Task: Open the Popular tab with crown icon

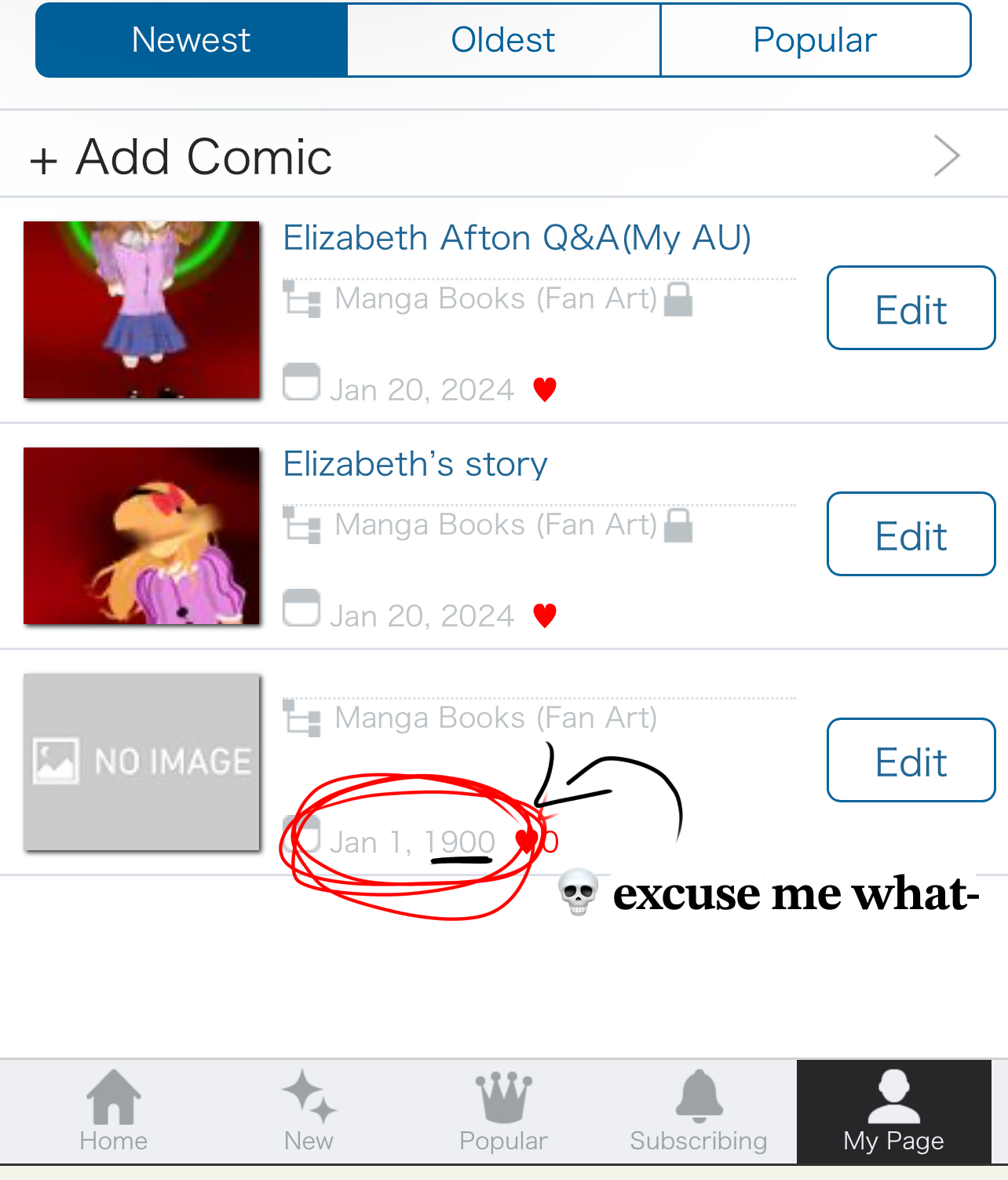Action: pyautogui.click(x=503, y=1112)
